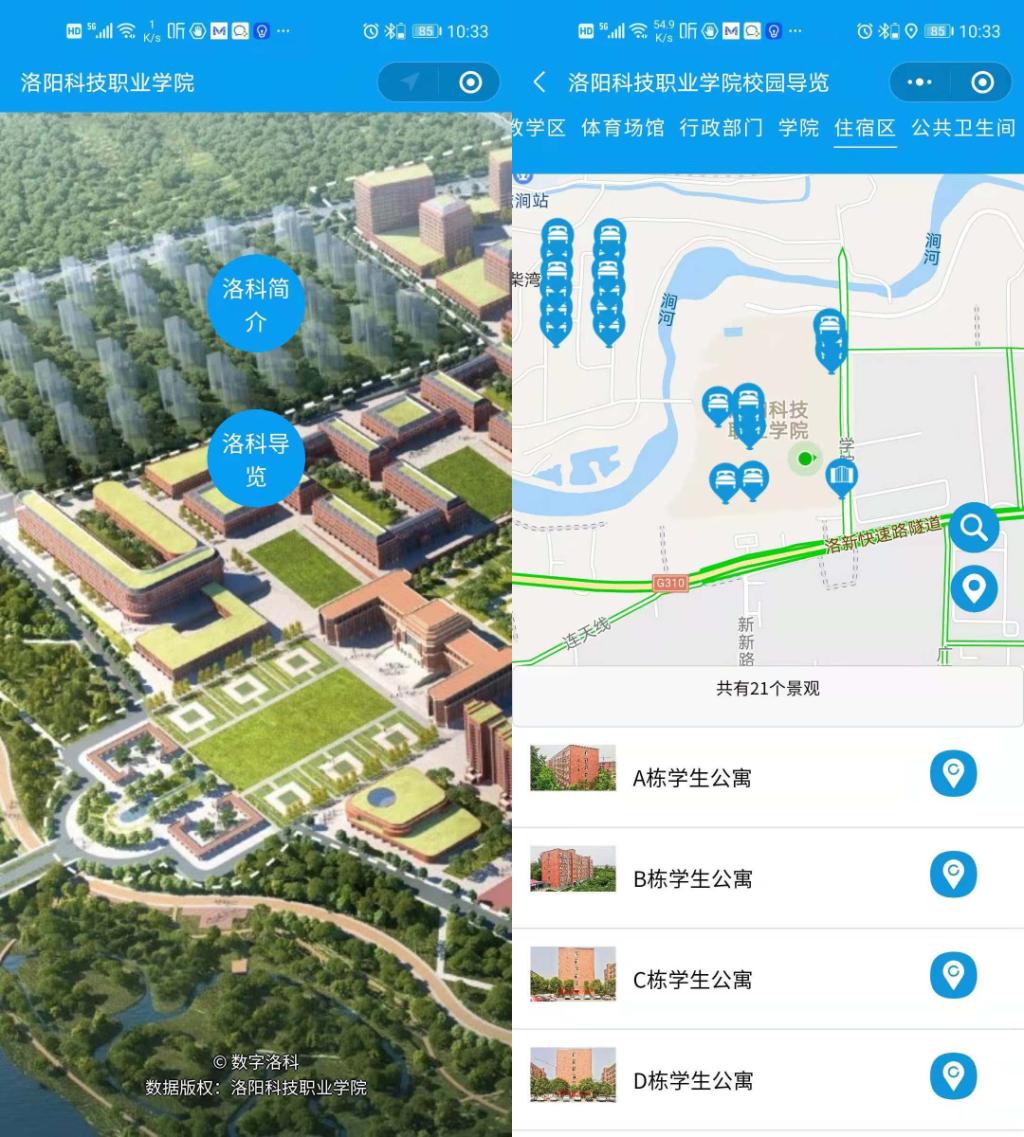1024x1137 pixels.
Task: Select D栋学生公寓 in the list
Action: click(692, 1081)
